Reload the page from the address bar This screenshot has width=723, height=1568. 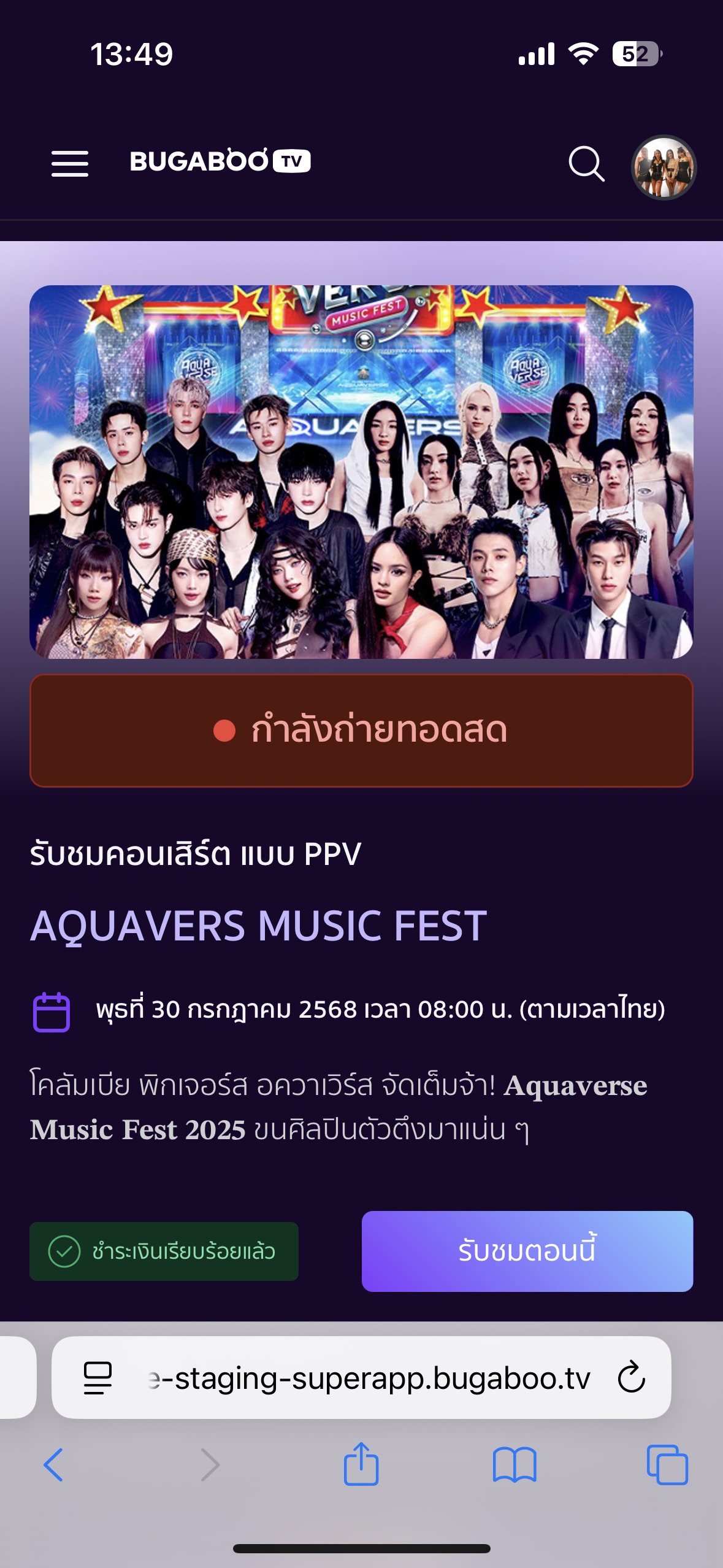click(x=631, y=1377)
